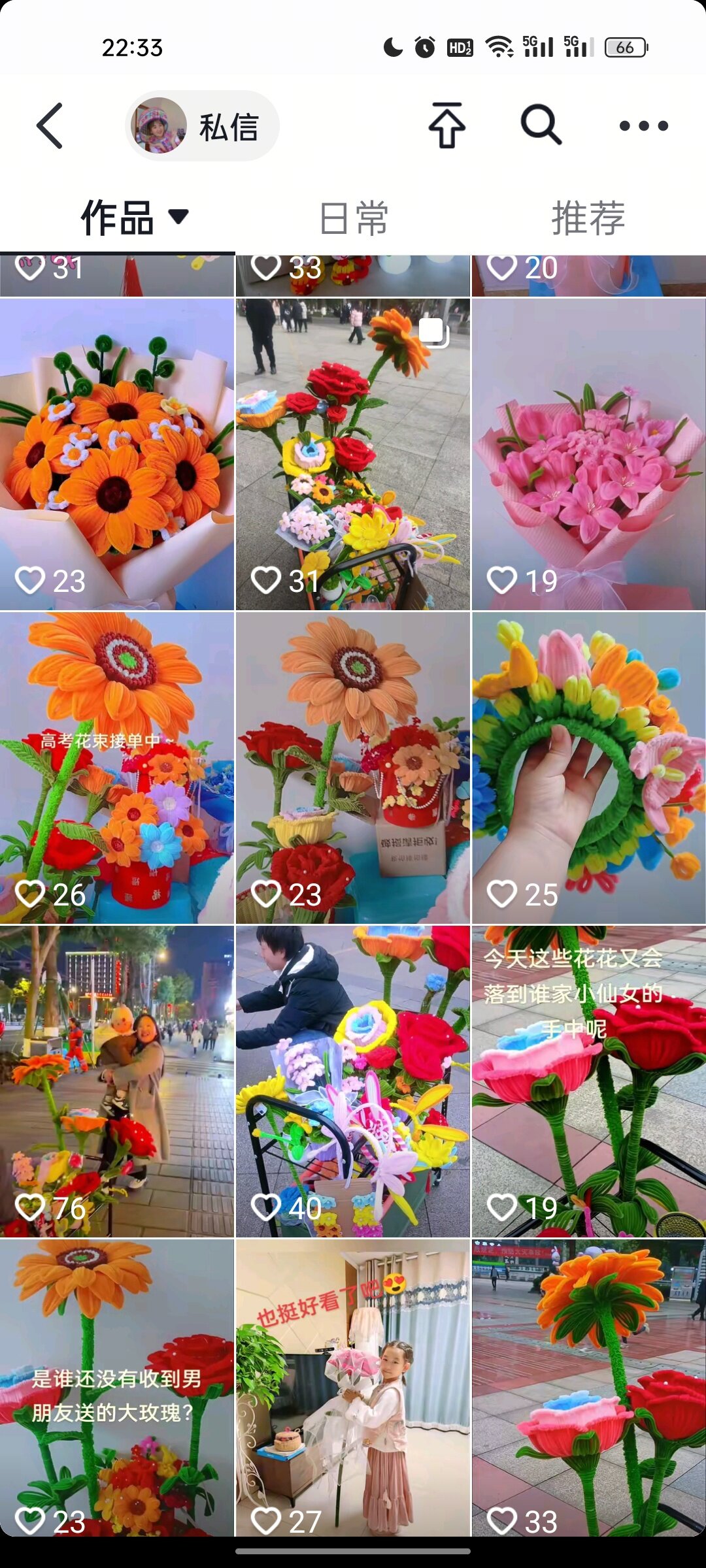The width and height of the screenshot is (706, 1568).
Task: Open the red bucket bouquet post with 23 likes
Action: [x=353, y=768]
